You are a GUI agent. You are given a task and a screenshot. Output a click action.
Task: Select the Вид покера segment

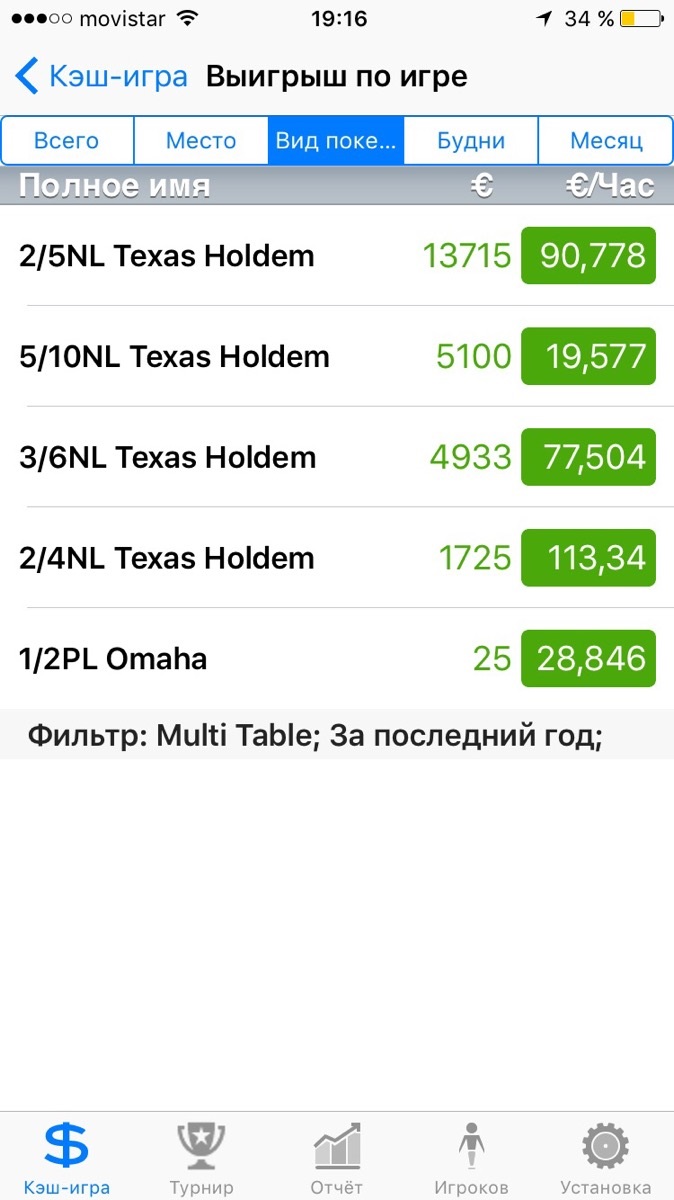coord(336,141)
